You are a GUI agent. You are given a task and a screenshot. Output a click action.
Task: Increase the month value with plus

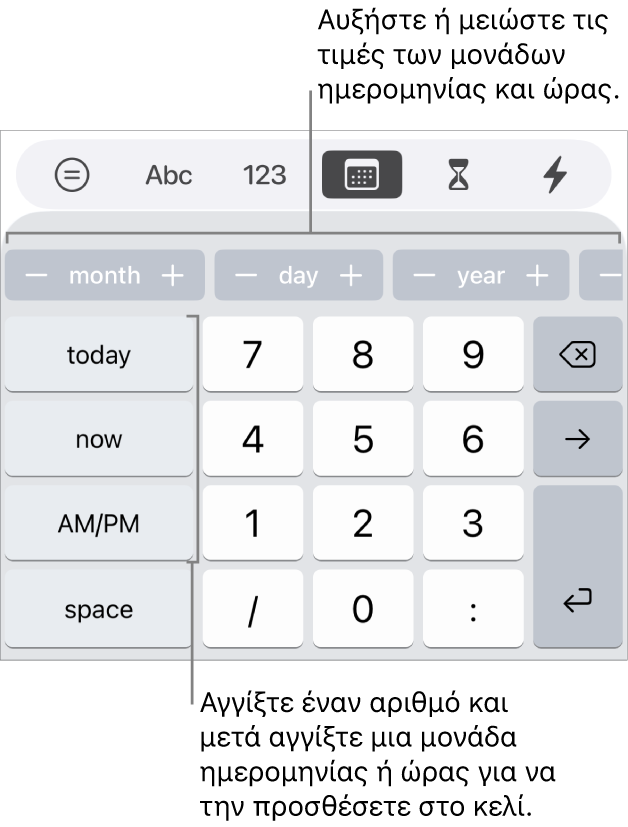pos(173,276)
